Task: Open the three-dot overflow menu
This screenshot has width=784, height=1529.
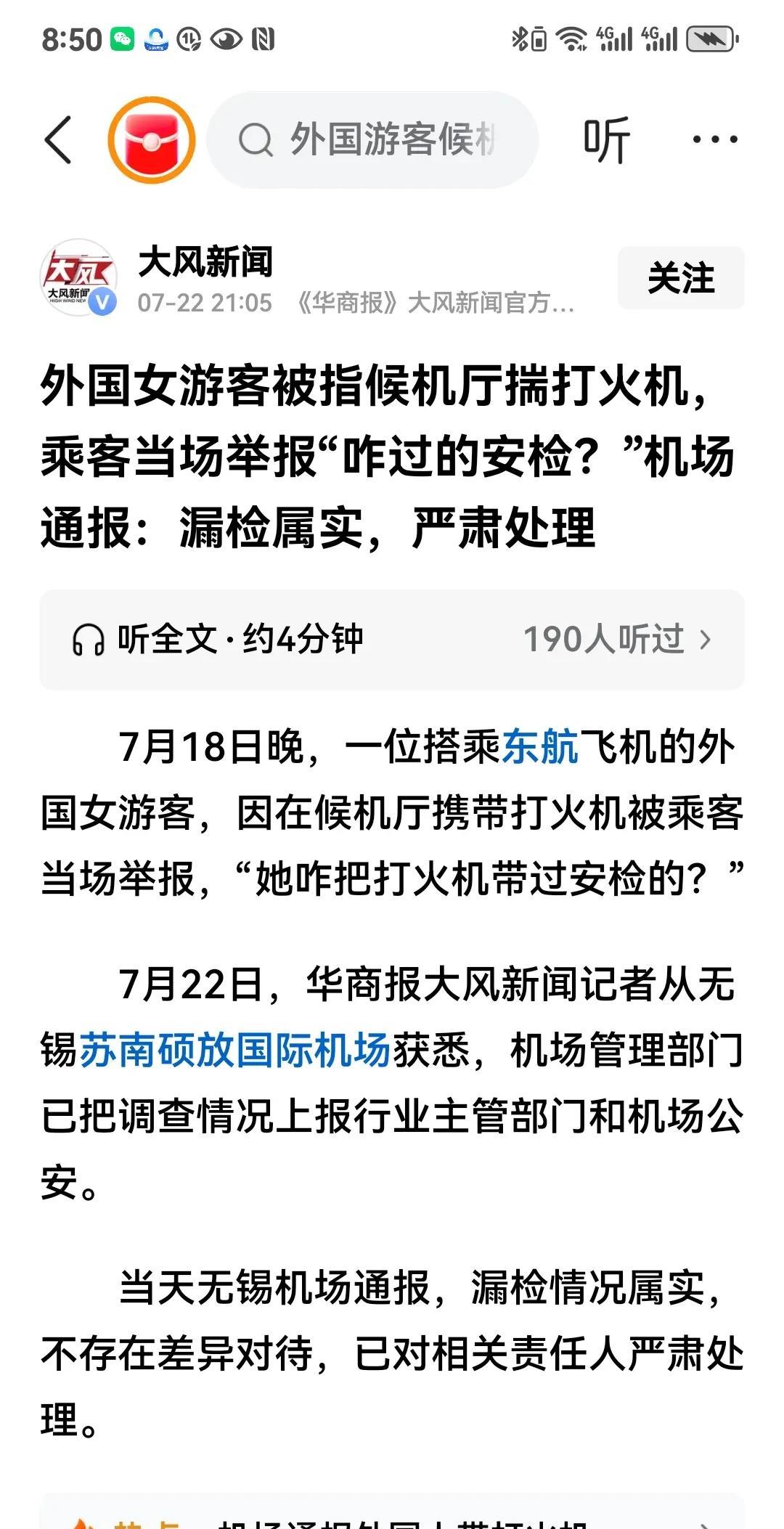Action: coord(715,139)
